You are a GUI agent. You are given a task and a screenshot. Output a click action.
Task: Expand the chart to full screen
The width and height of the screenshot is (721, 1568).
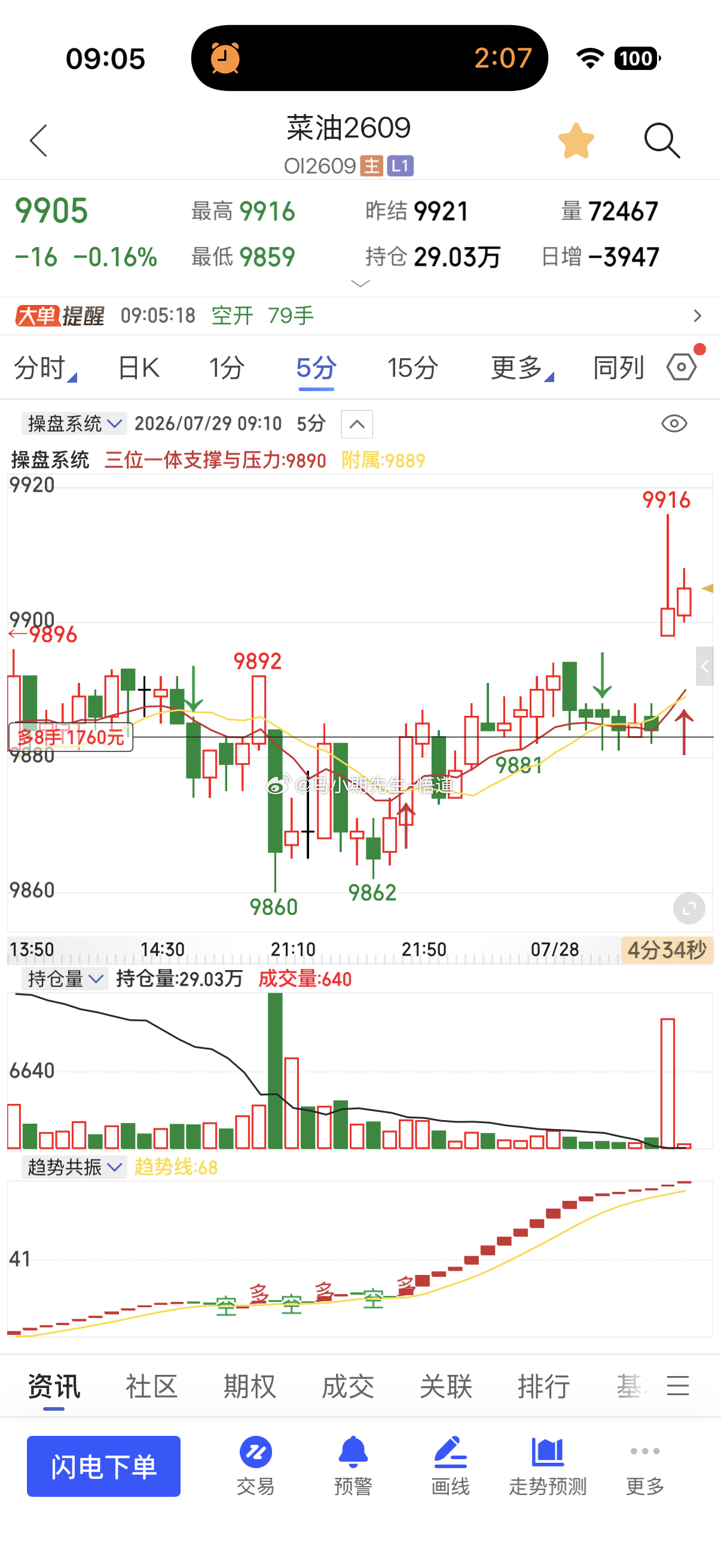(x=689, y=909)
